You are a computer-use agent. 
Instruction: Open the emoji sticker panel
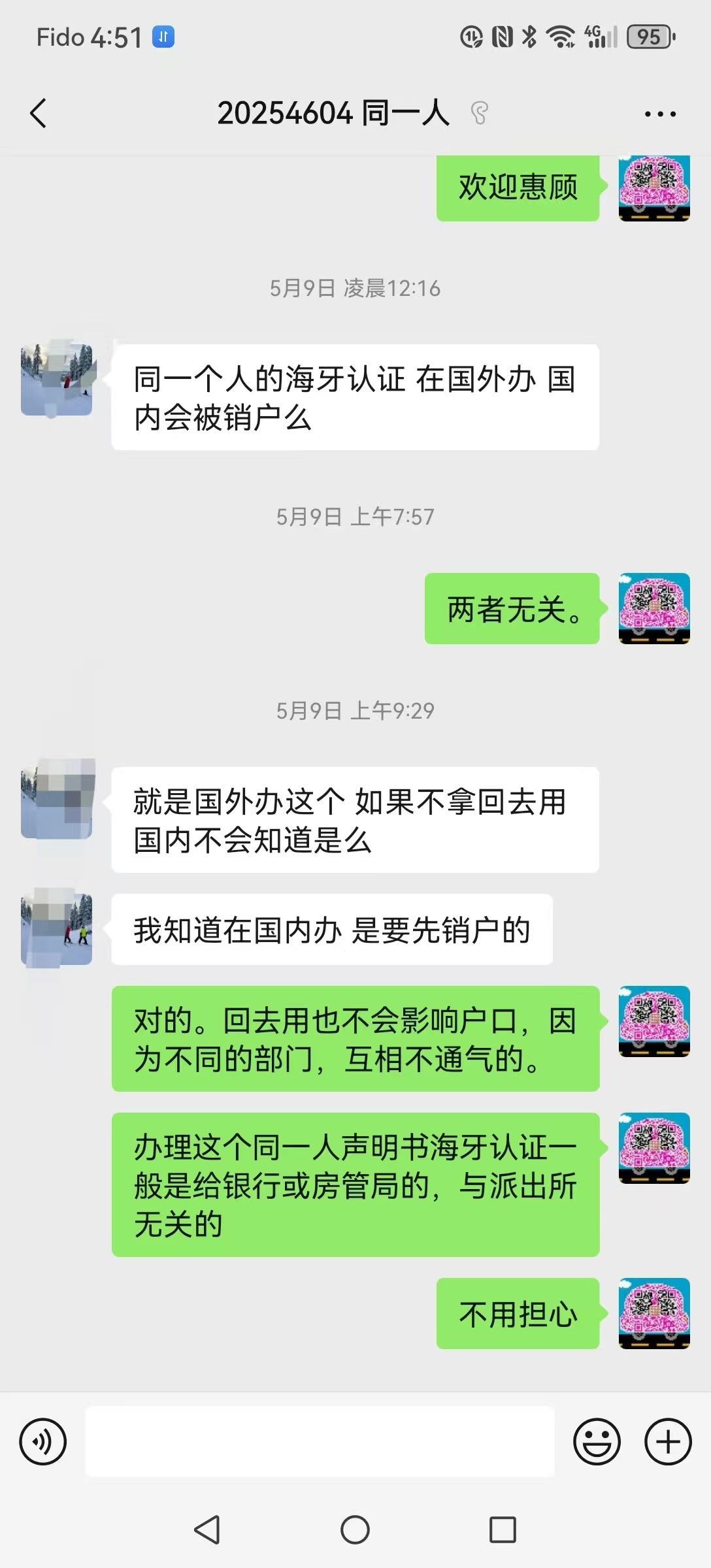pyautogui.click(x=597, y=1441)
